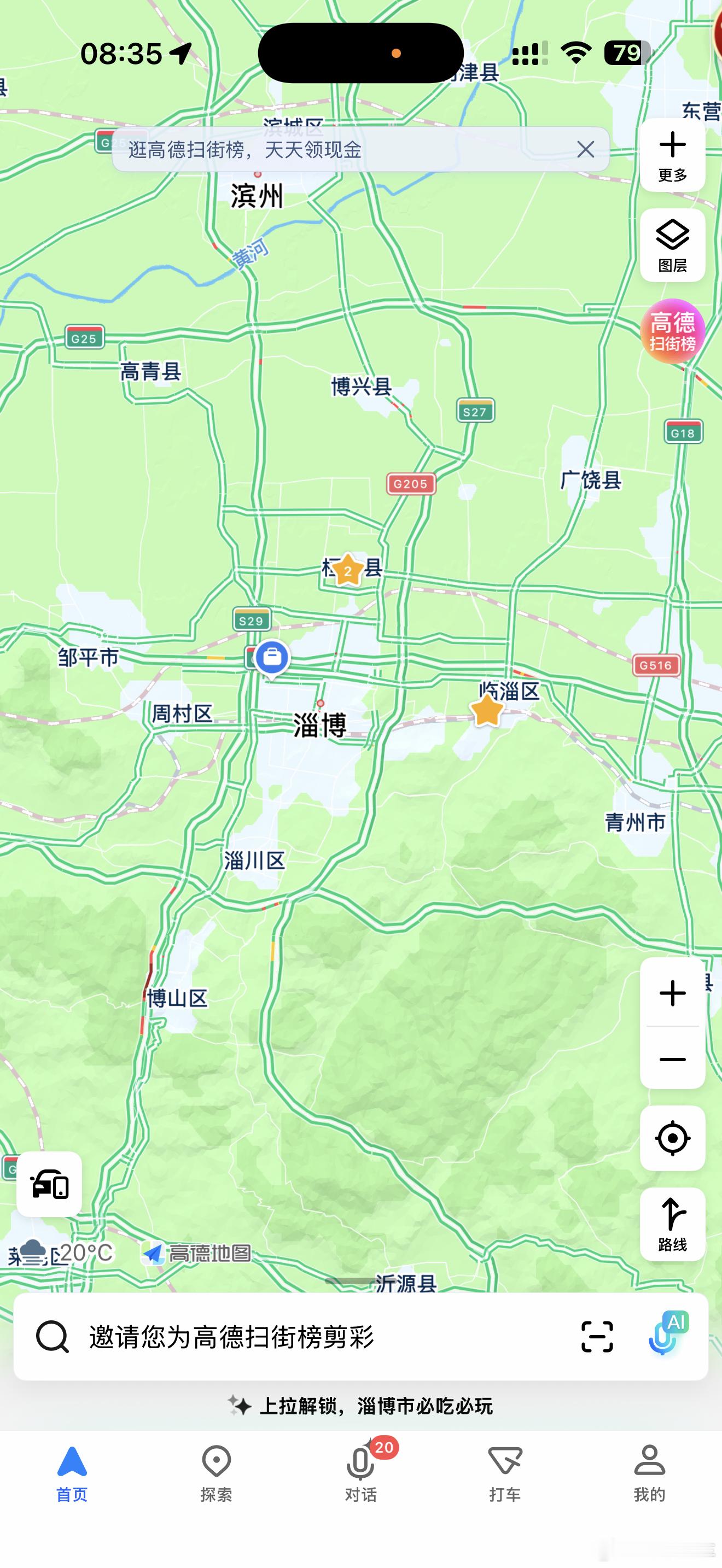Open the 更多 menu button
Viewport: 722px width, 1568px height.
[x=672, y=155]
